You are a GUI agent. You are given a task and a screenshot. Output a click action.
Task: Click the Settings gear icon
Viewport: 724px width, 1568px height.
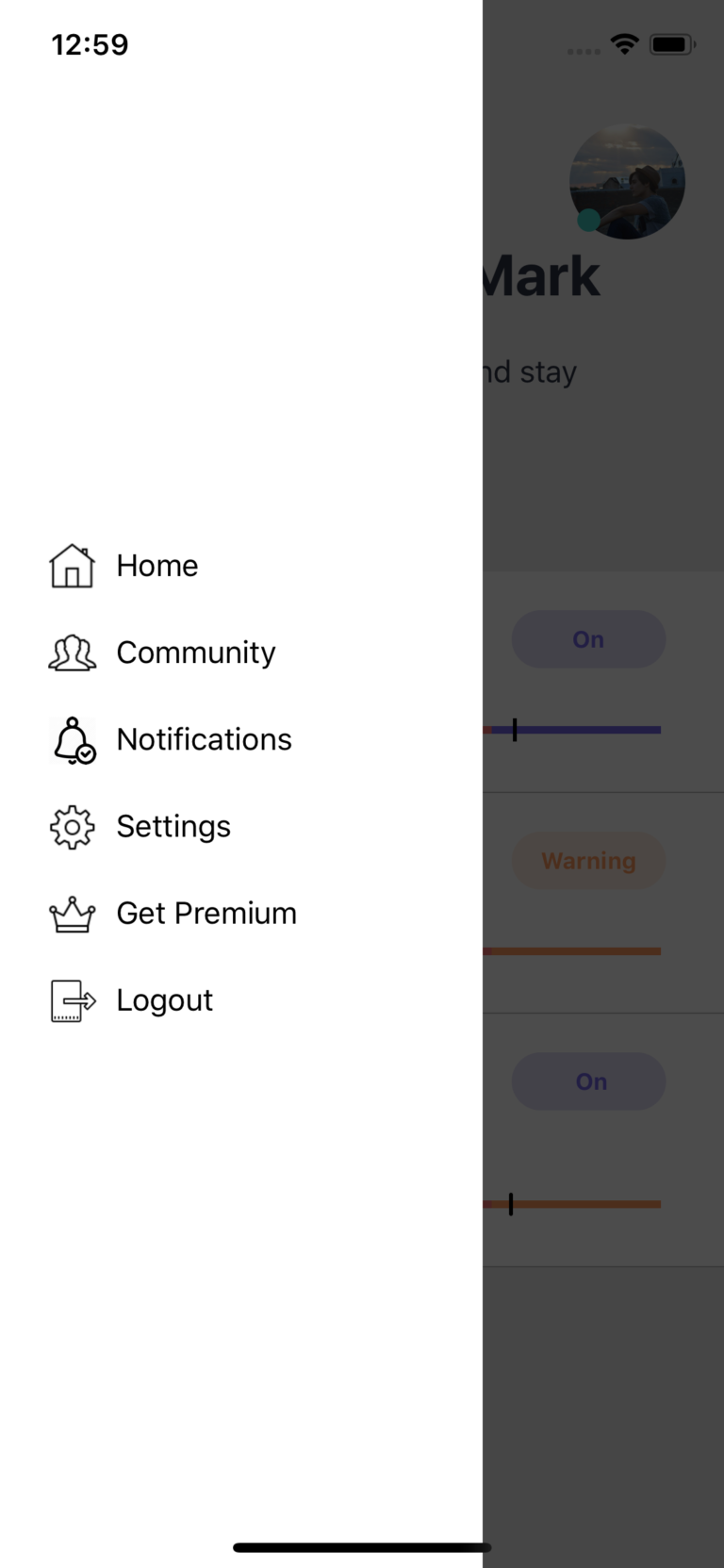click(x=72, y=827)
